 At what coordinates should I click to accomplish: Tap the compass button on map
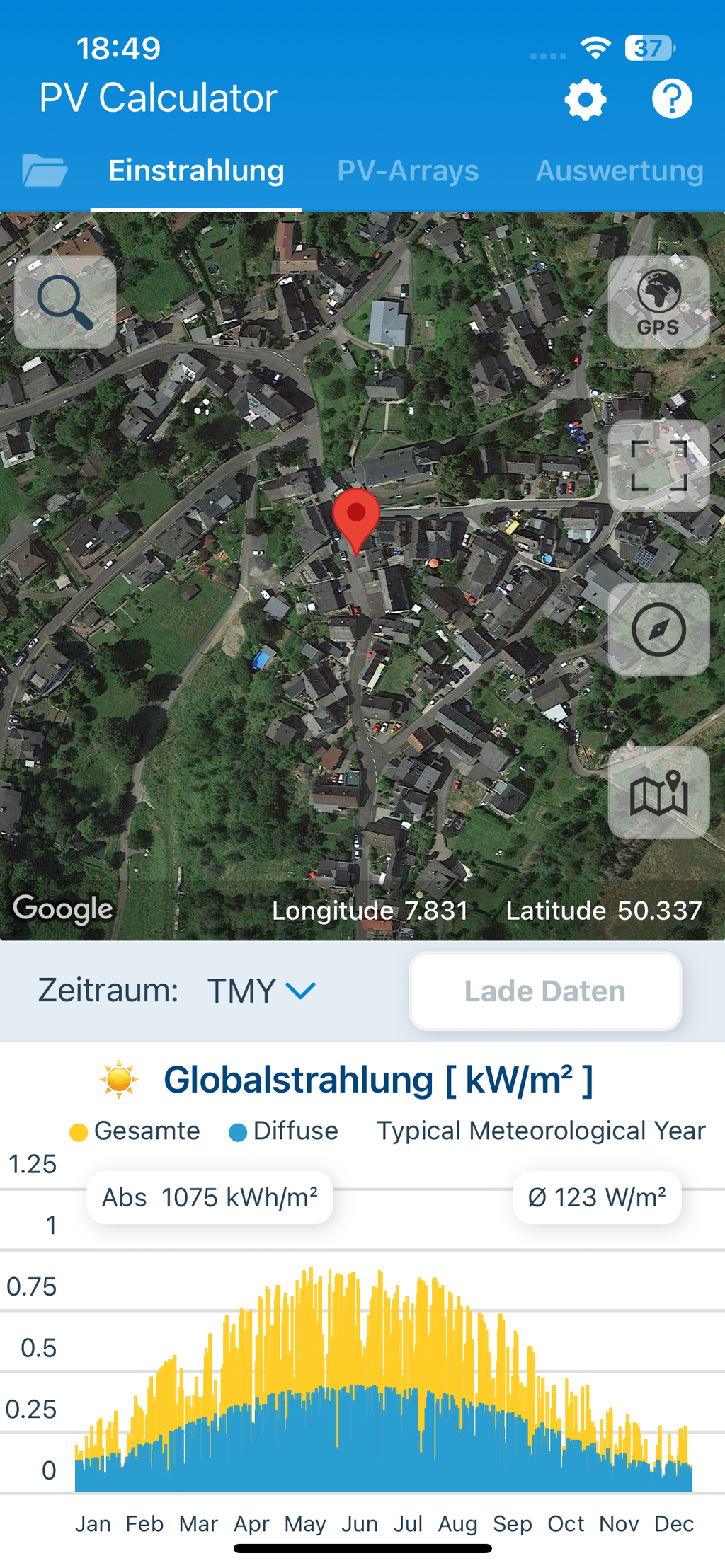(658, 629)
